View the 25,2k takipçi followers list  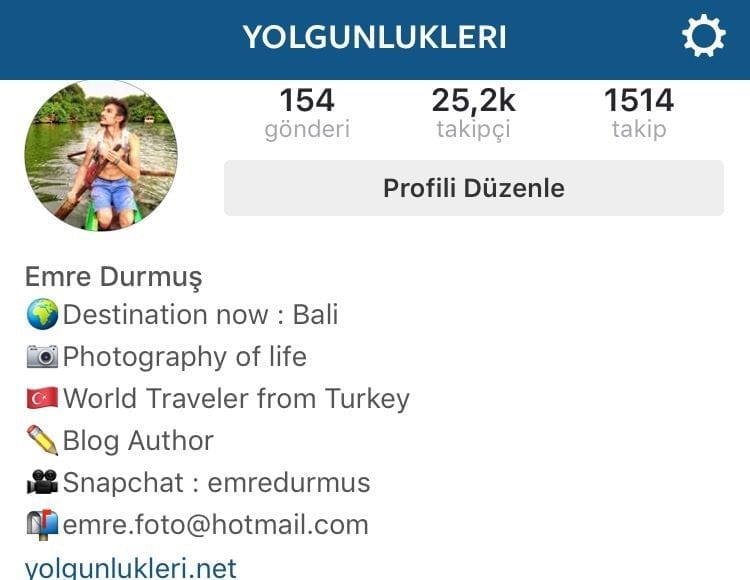[473, 113]
